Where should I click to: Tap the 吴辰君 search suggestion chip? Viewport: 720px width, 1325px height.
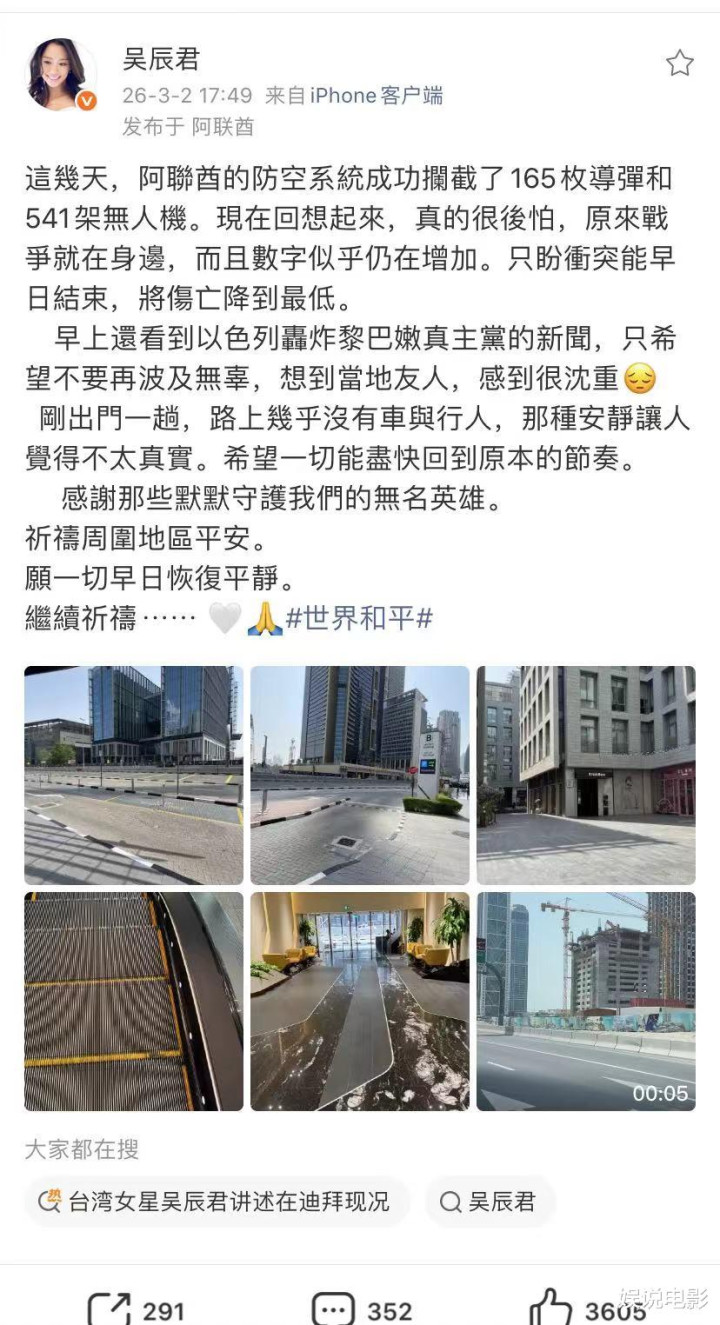click(490, 1201)
